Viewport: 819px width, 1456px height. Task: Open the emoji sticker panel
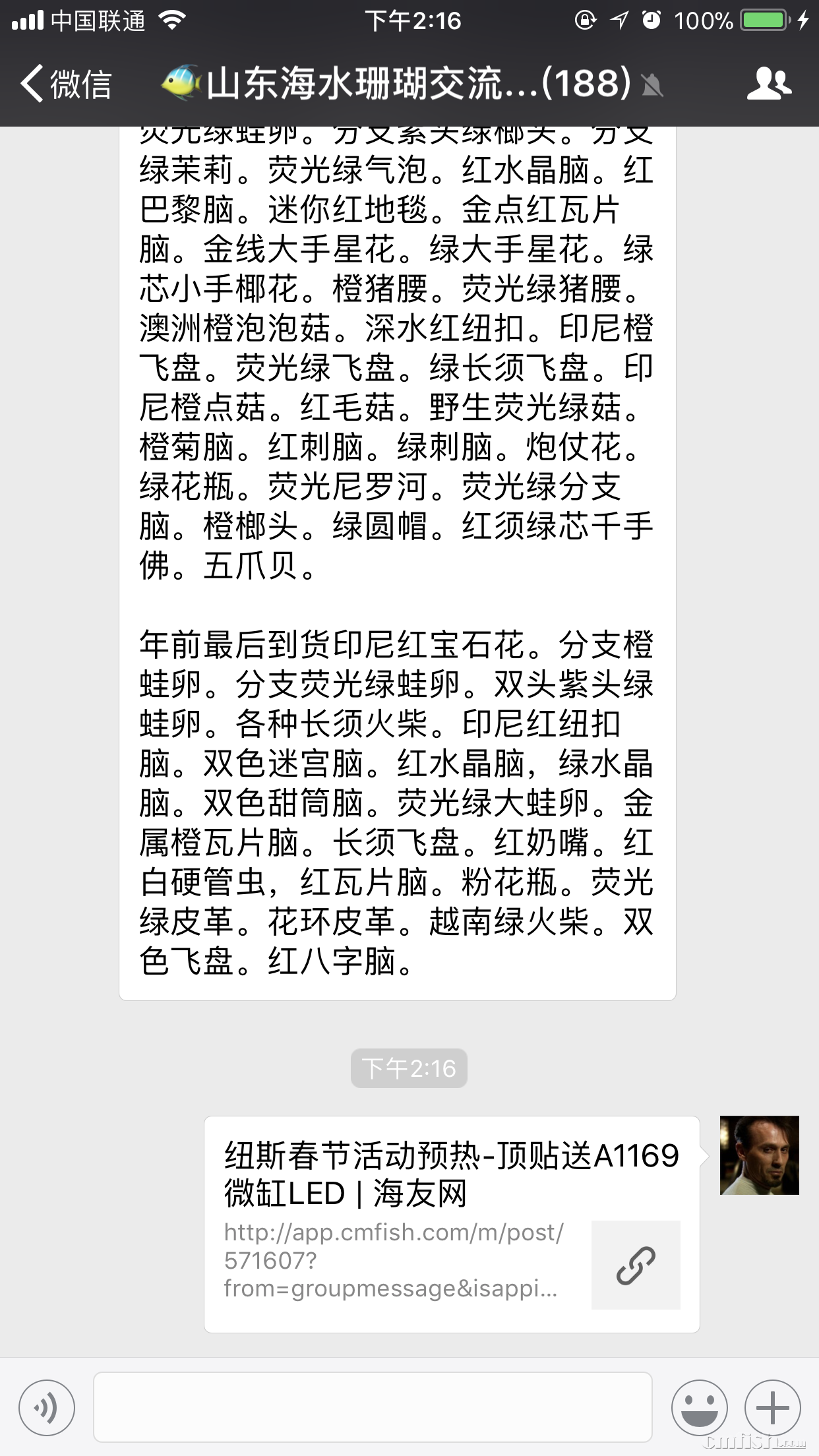[x=699, y=1407]
